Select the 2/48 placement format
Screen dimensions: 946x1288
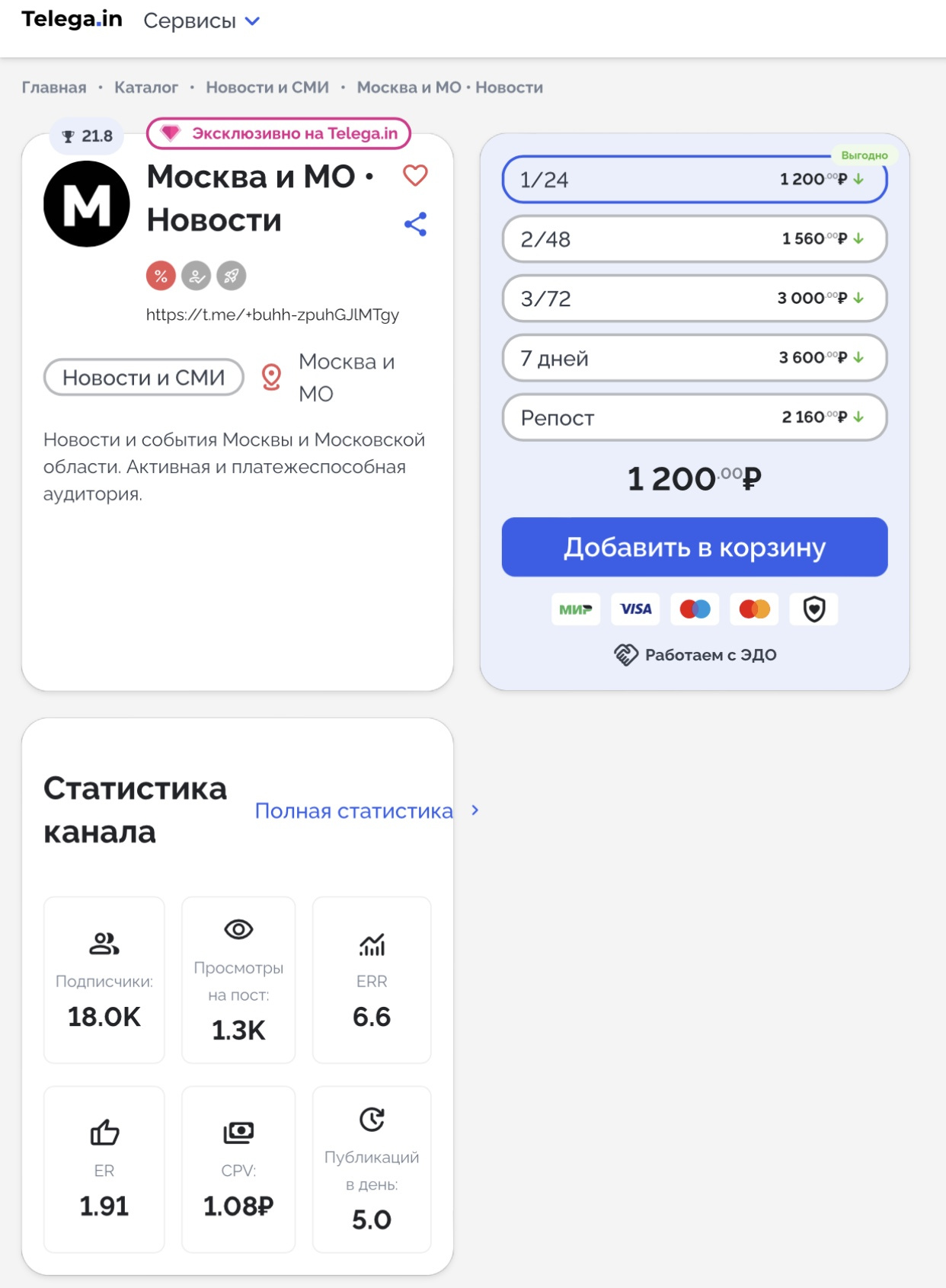(x=694, y=239)
